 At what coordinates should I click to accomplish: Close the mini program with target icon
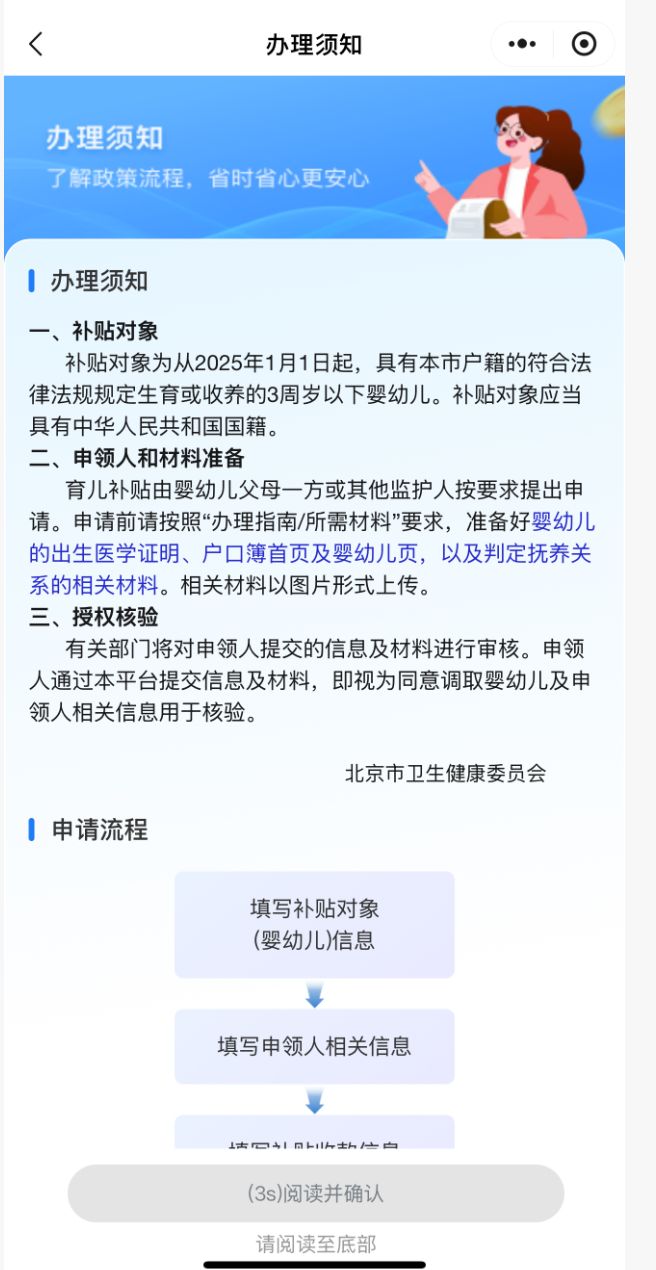(x=583, y=44)
